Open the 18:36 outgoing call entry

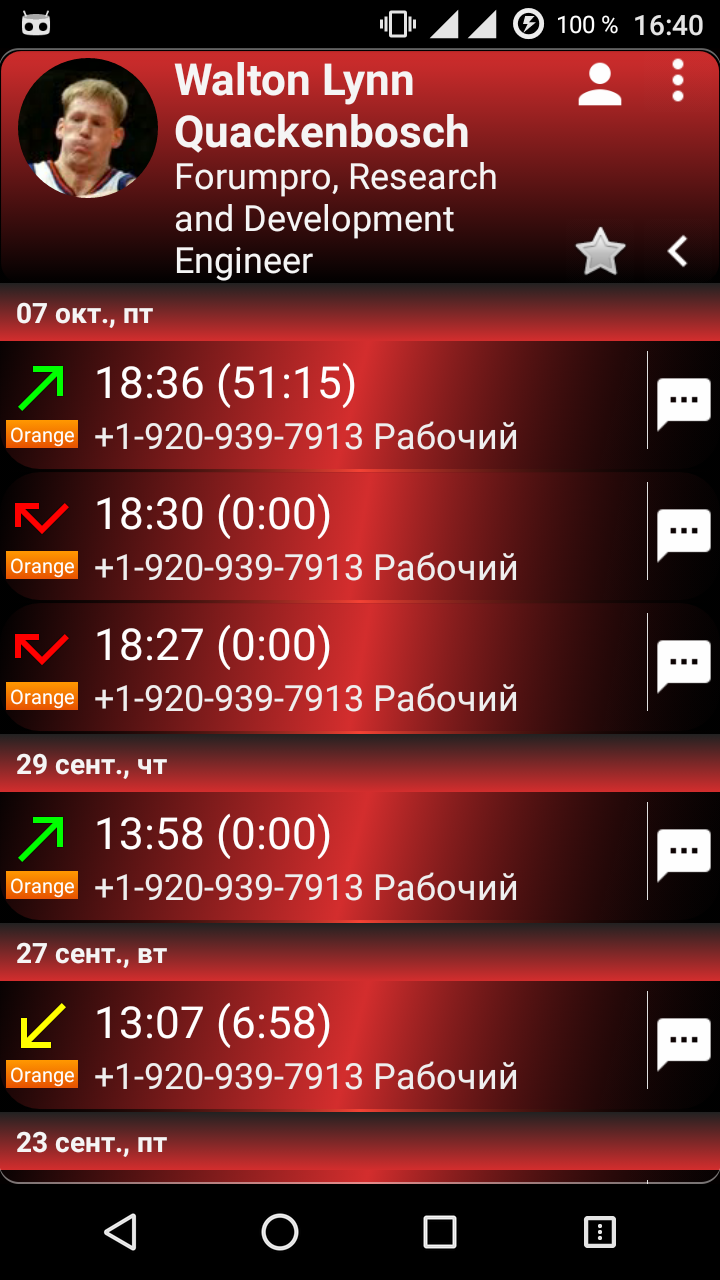tap(320, 408)
